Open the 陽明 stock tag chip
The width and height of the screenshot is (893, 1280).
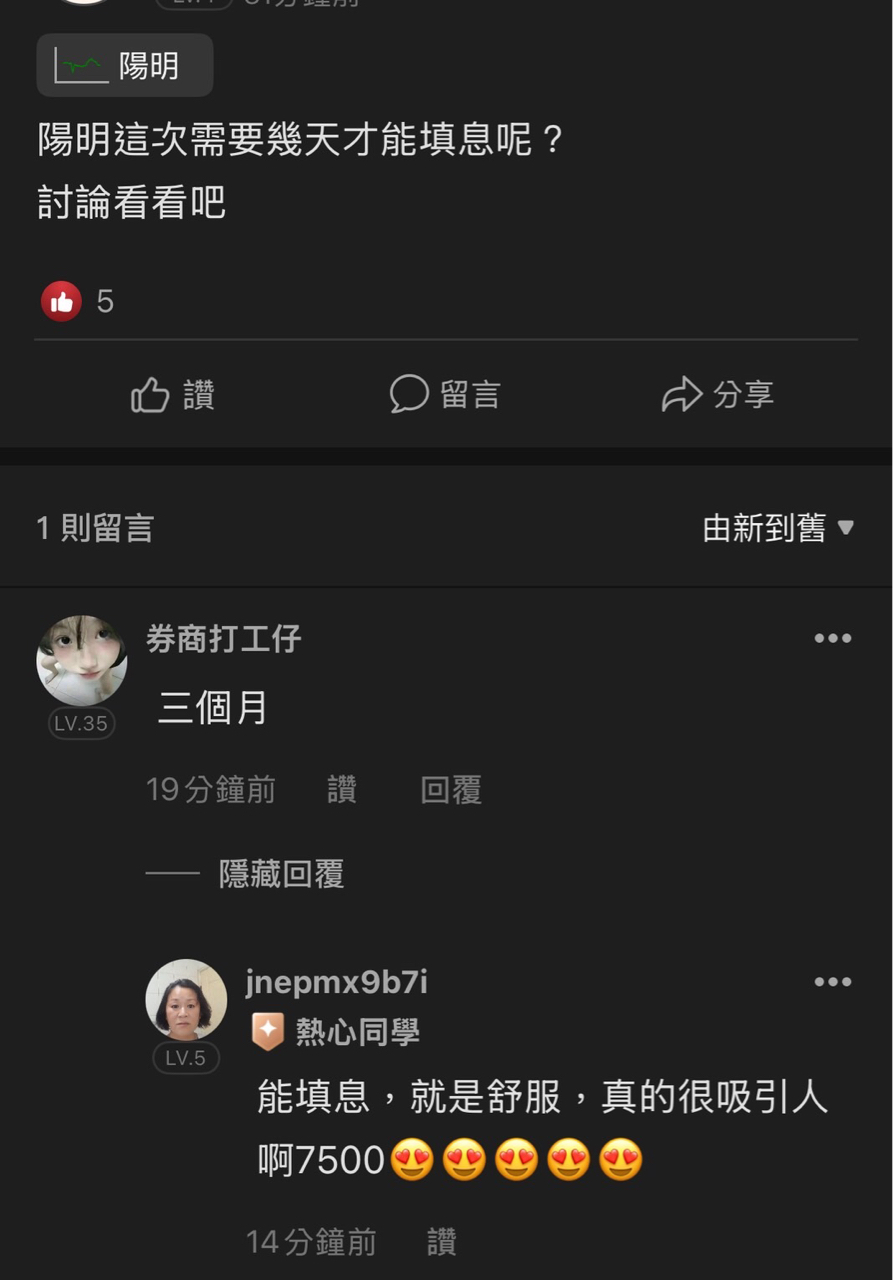[125, 66]
